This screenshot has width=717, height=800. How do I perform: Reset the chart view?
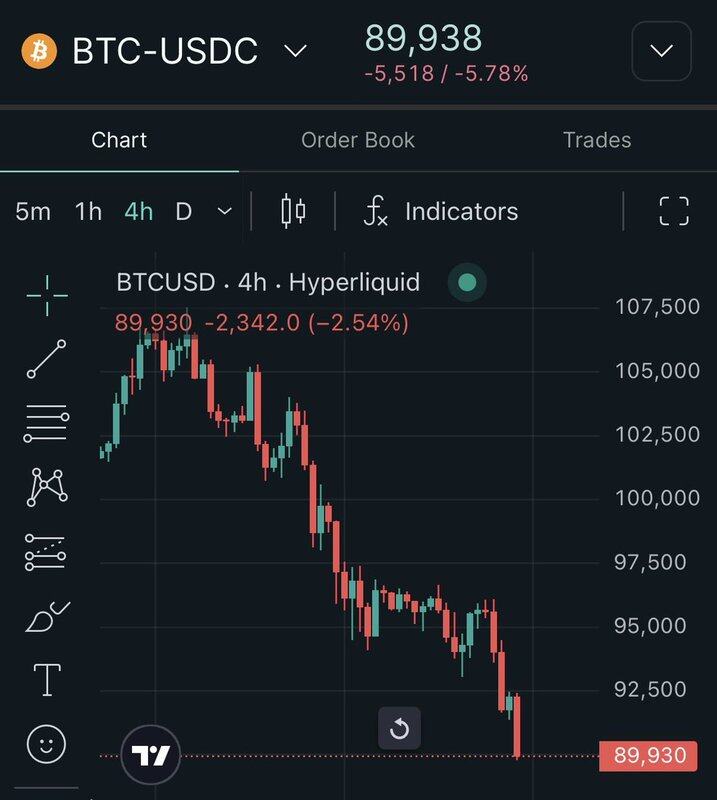pyautogui.click(x=399, y=729)
